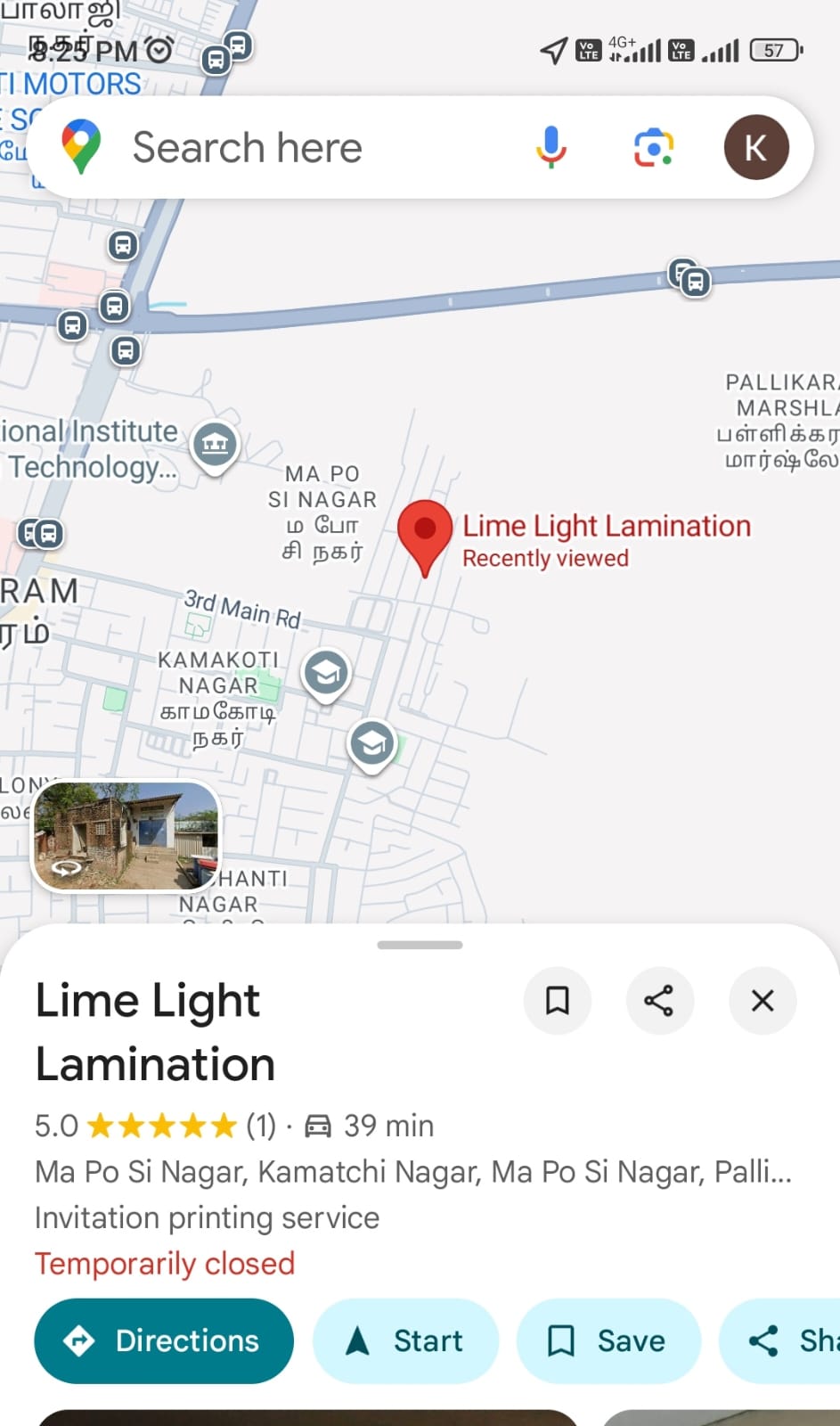Open Google Lens camera search
The height and width of the screenshot is (1426, 840).
point(653,148)
